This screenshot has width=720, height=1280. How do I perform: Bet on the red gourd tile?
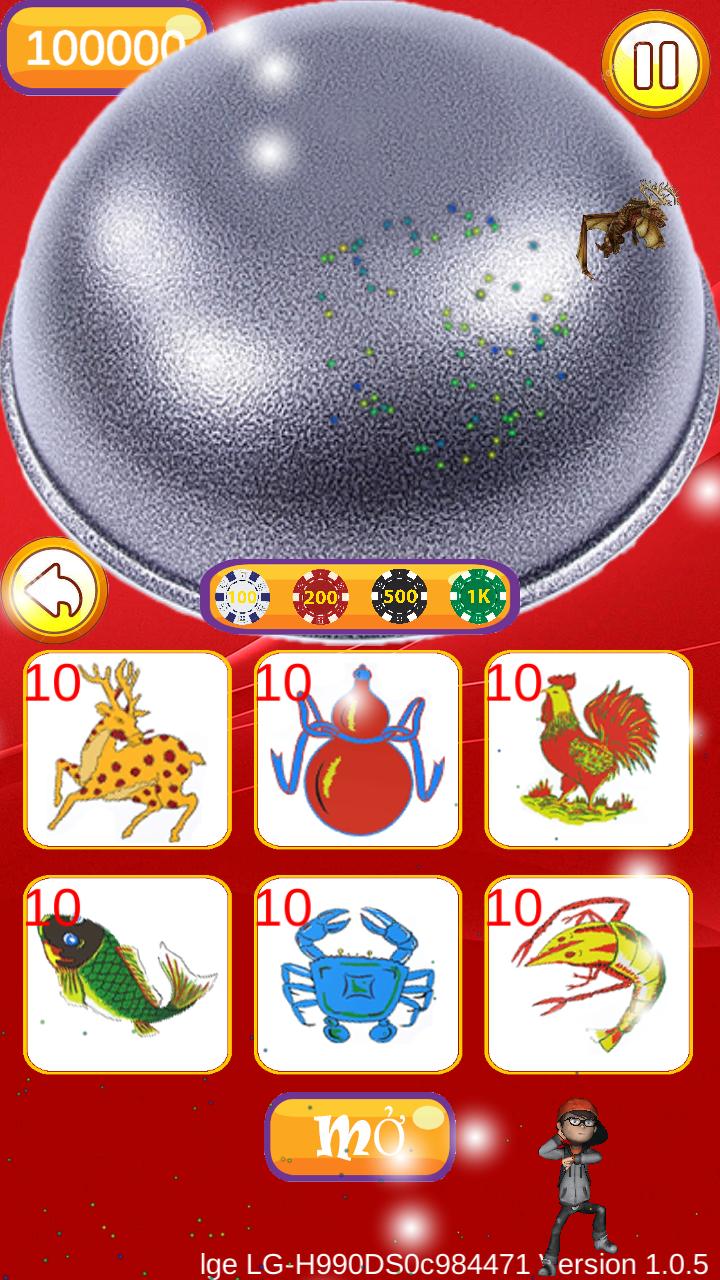[358, 749]
